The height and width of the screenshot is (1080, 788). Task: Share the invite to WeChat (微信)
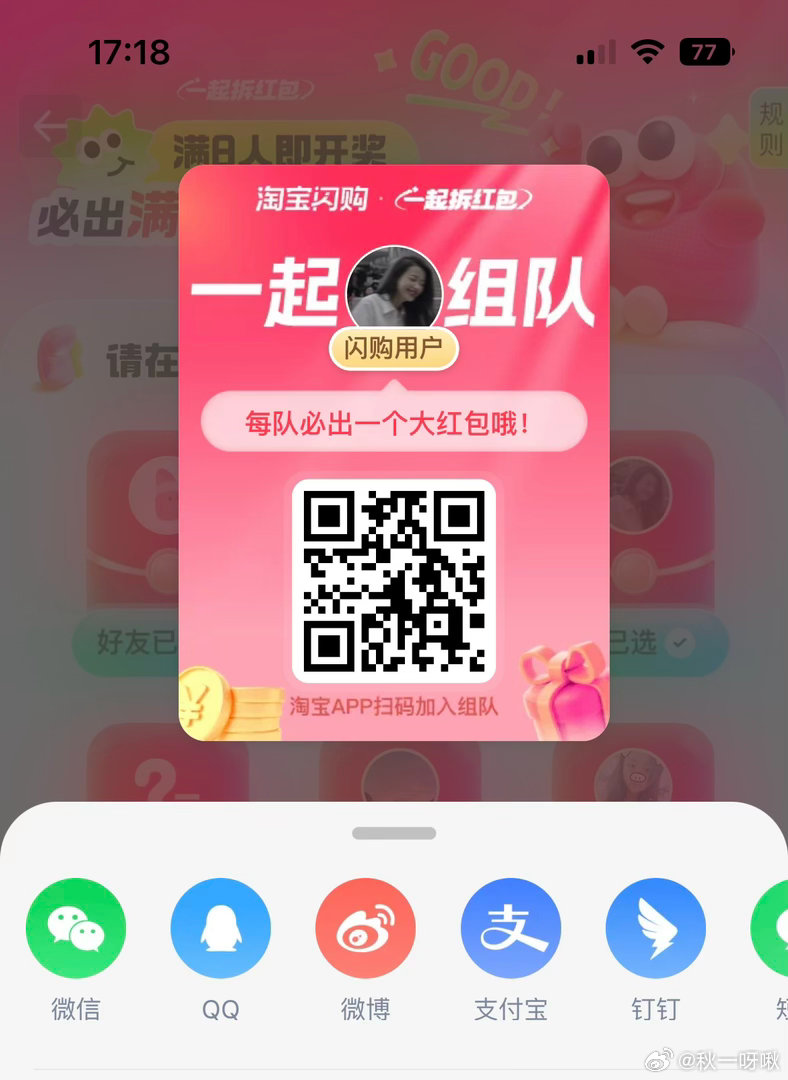[76, 928]
